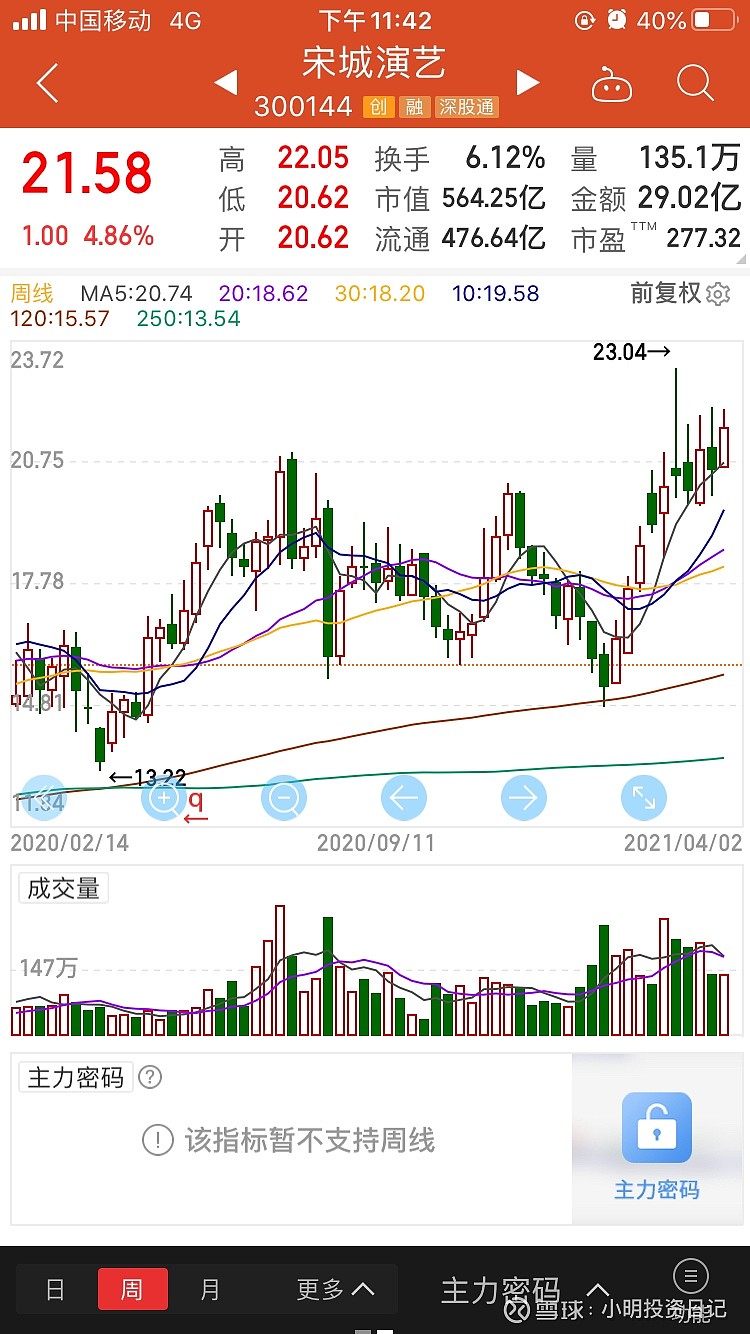Expand the chart to full screen
Image resolution: width=750 pixels, height=1334 pixels.
[x=643, y=798]
